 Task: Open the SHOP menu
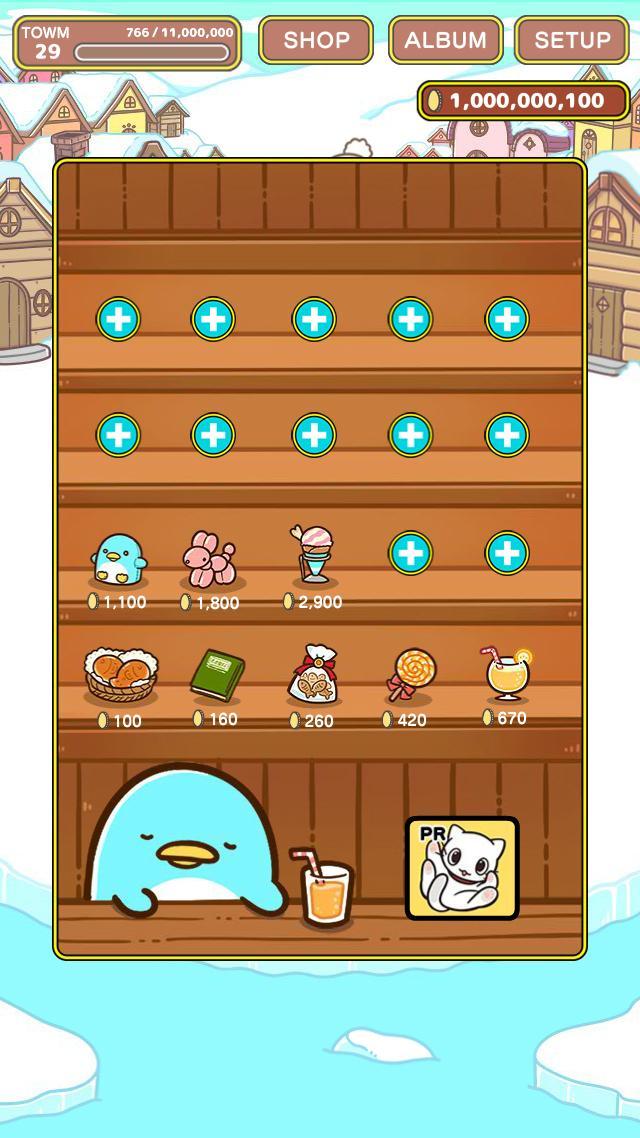[x=316, y=40]
